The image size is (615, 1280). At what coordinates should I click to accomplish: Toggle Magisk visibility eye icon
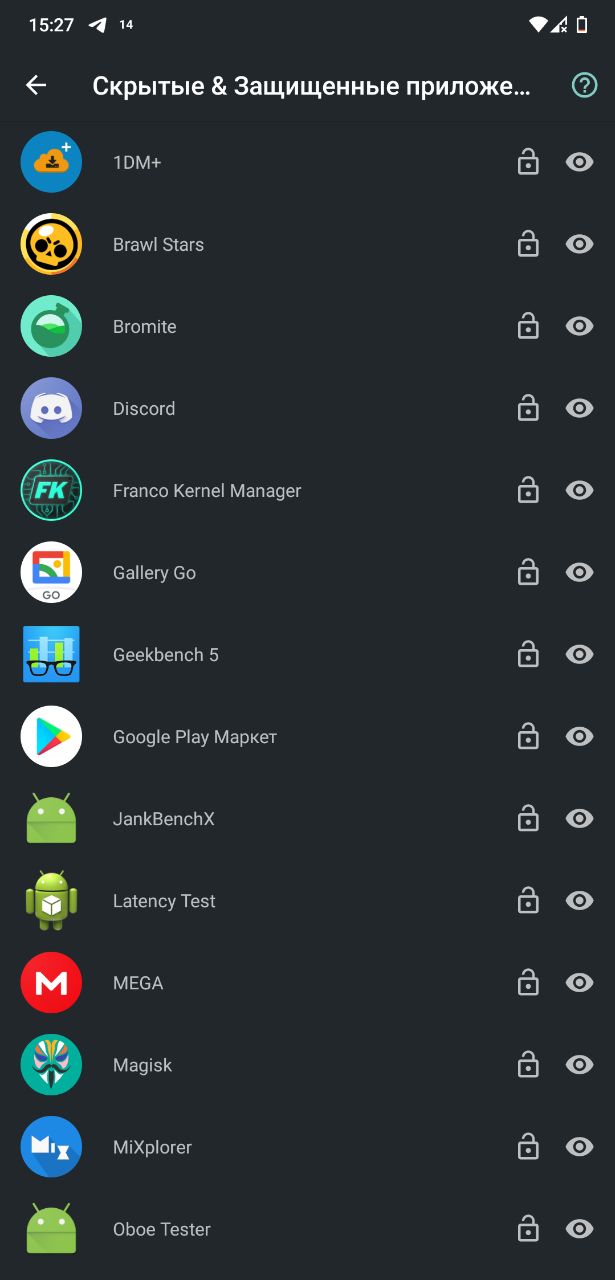tap(580, 1064)
